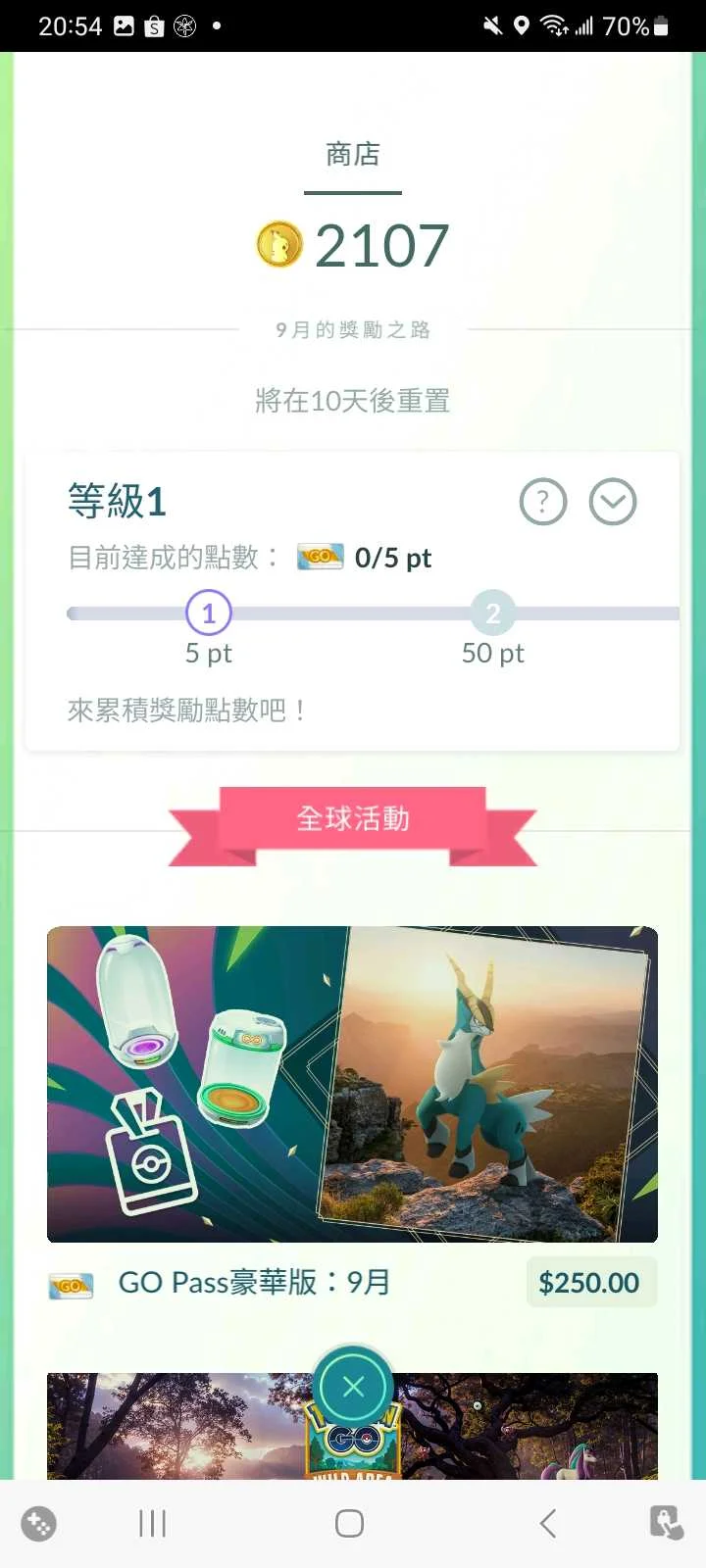Close the shop with the X button

[354, 1387]
